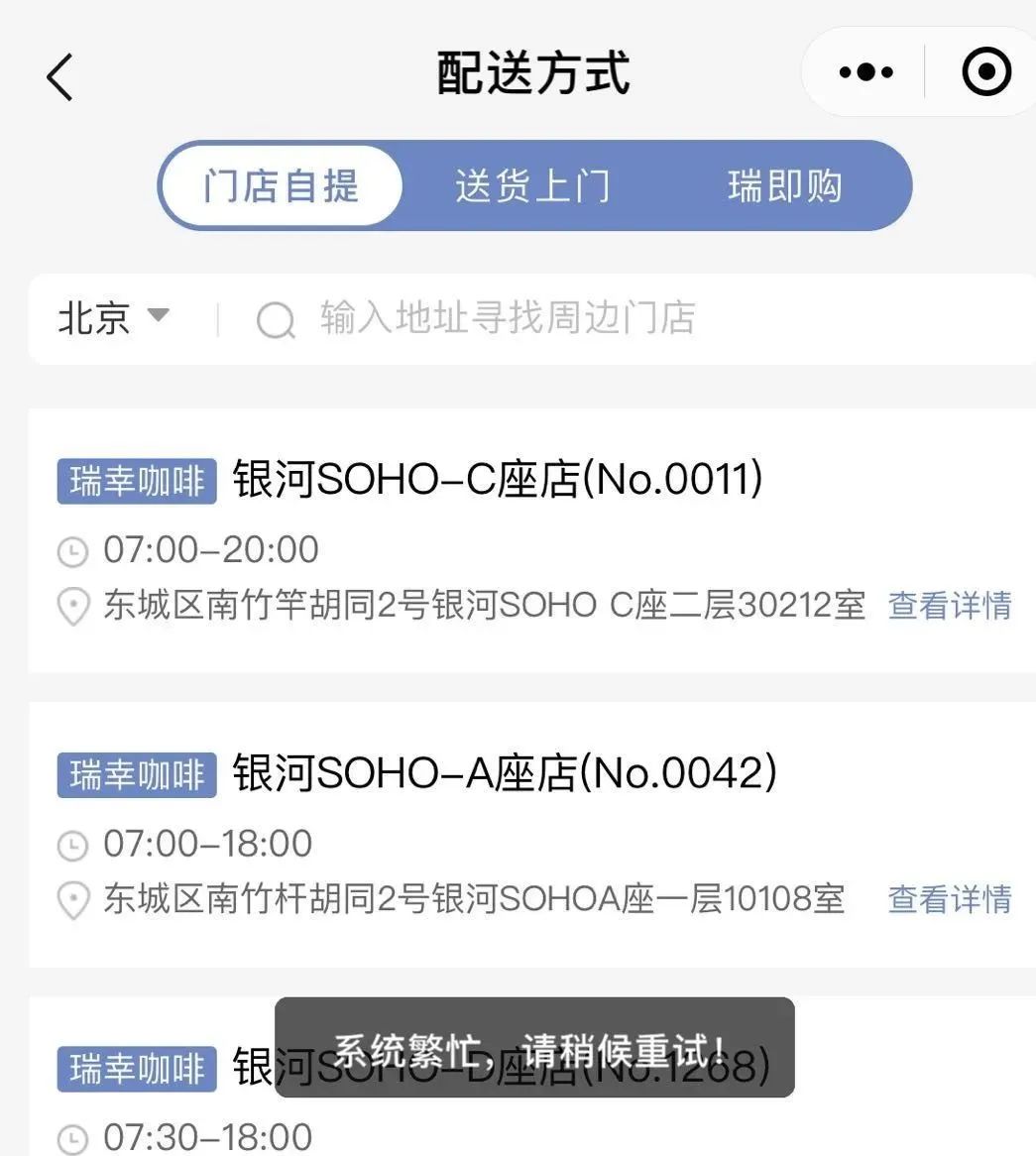Close the mini program via circle icon
Viewport: 1036px width, 1156px height.
click(x=986, y=72)
